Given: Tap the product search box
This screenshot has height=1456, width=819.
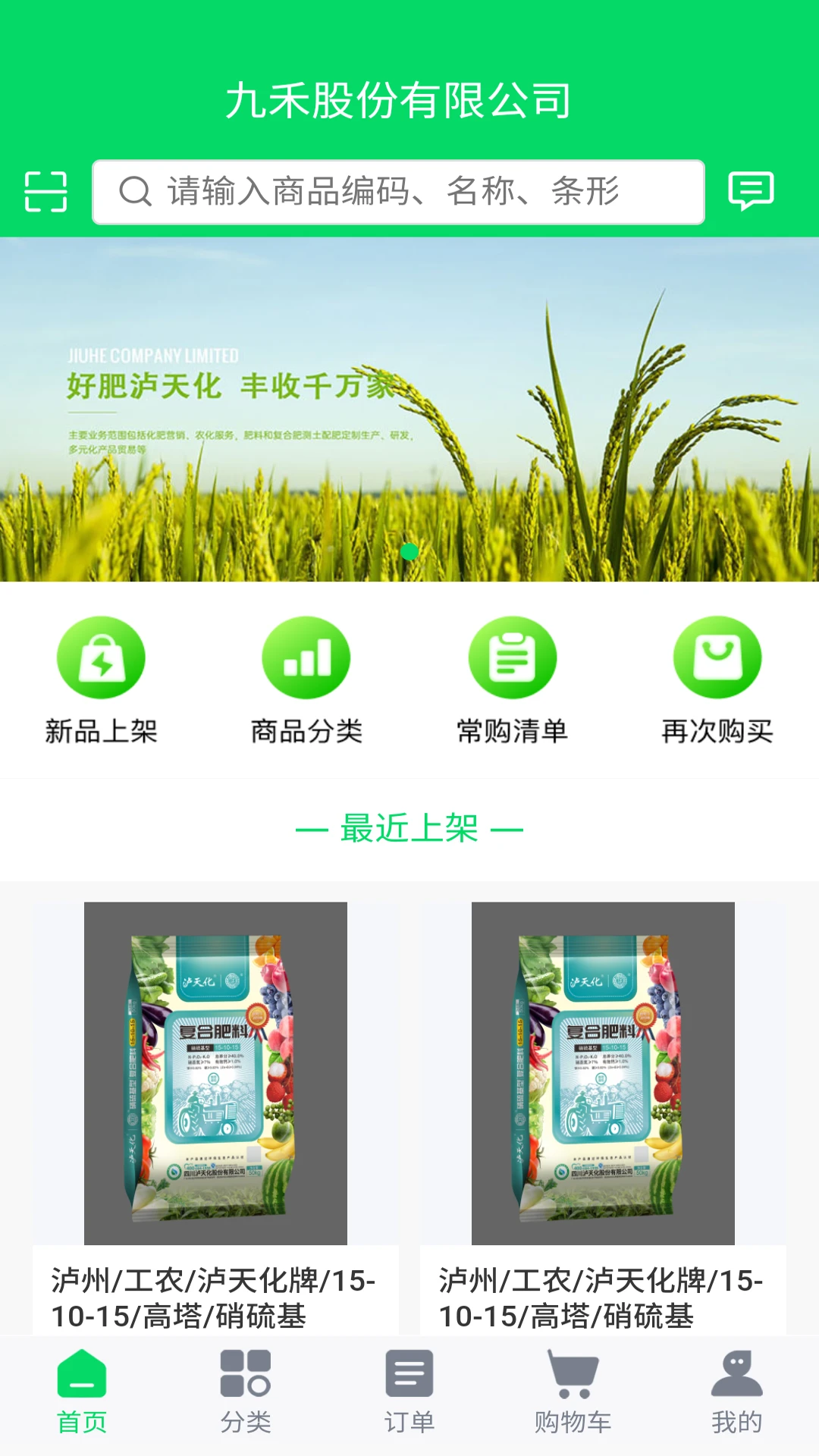Looking at the screenshot, I should 398,192.
